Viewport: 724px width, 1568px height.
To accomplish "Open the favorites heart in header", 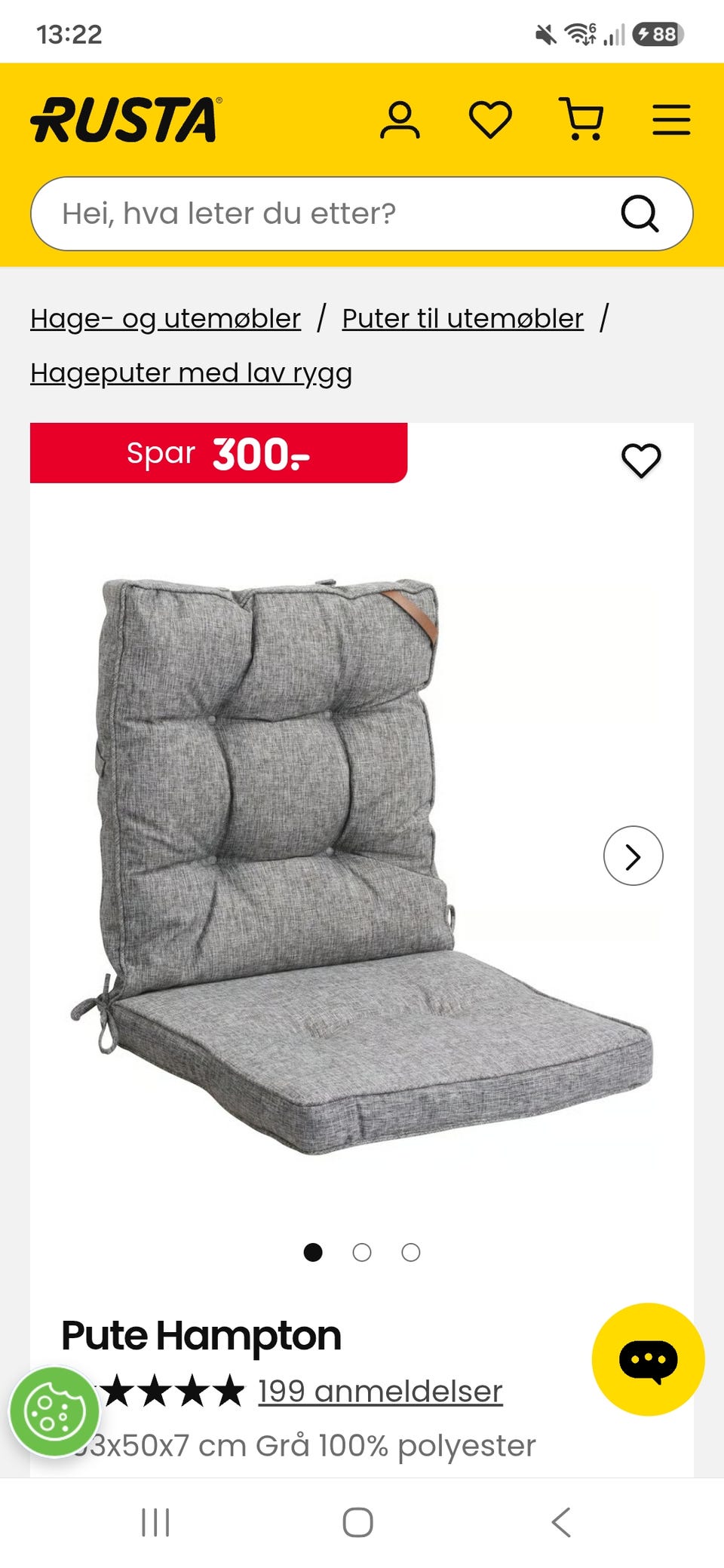I will 490,121.
